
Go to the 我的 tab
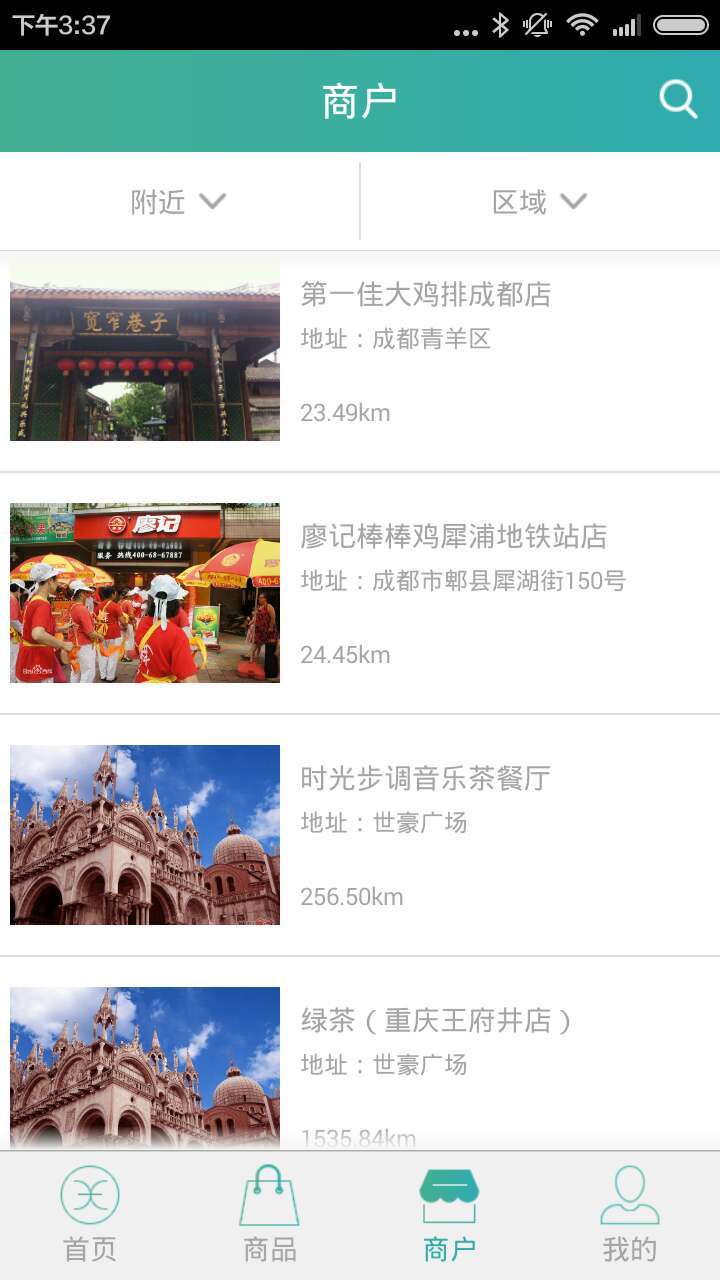630,1215
